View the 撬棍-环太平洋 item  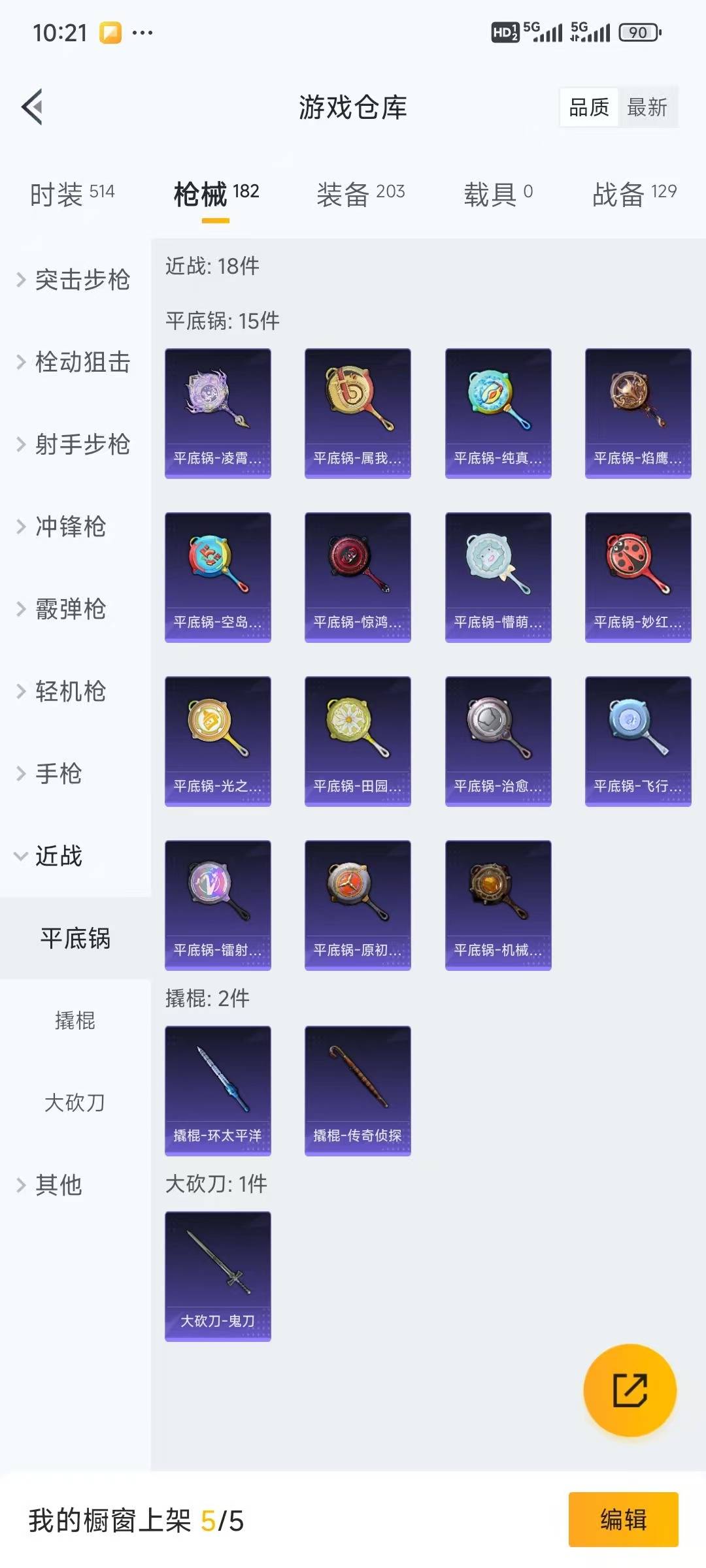tap(218, 1090)
